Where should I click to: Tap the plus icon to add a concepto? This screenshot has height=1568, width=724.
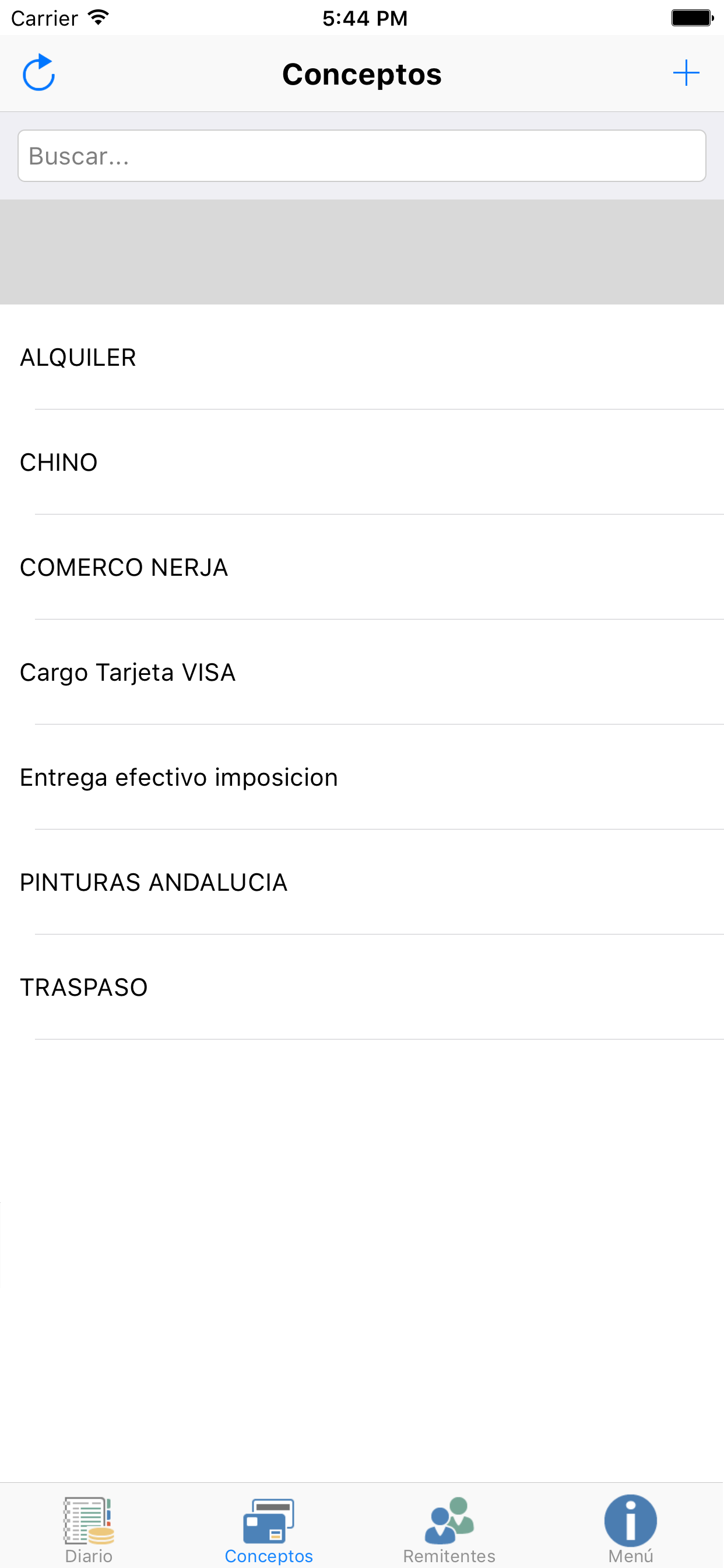tap(686, 72)
